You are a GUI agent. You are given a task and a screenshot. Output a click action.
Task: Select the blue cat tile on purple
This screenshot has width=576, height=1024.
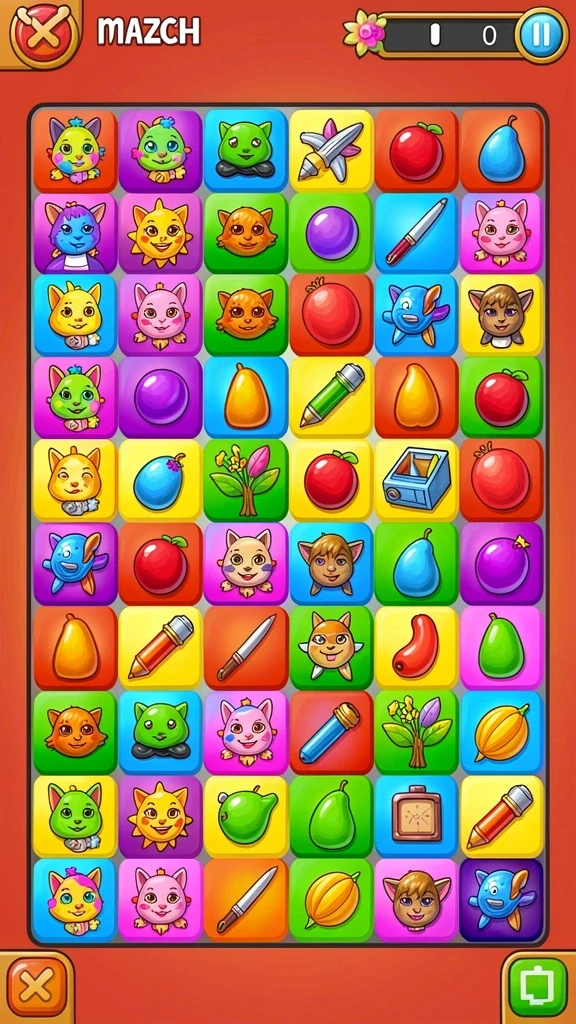point(75,233)
